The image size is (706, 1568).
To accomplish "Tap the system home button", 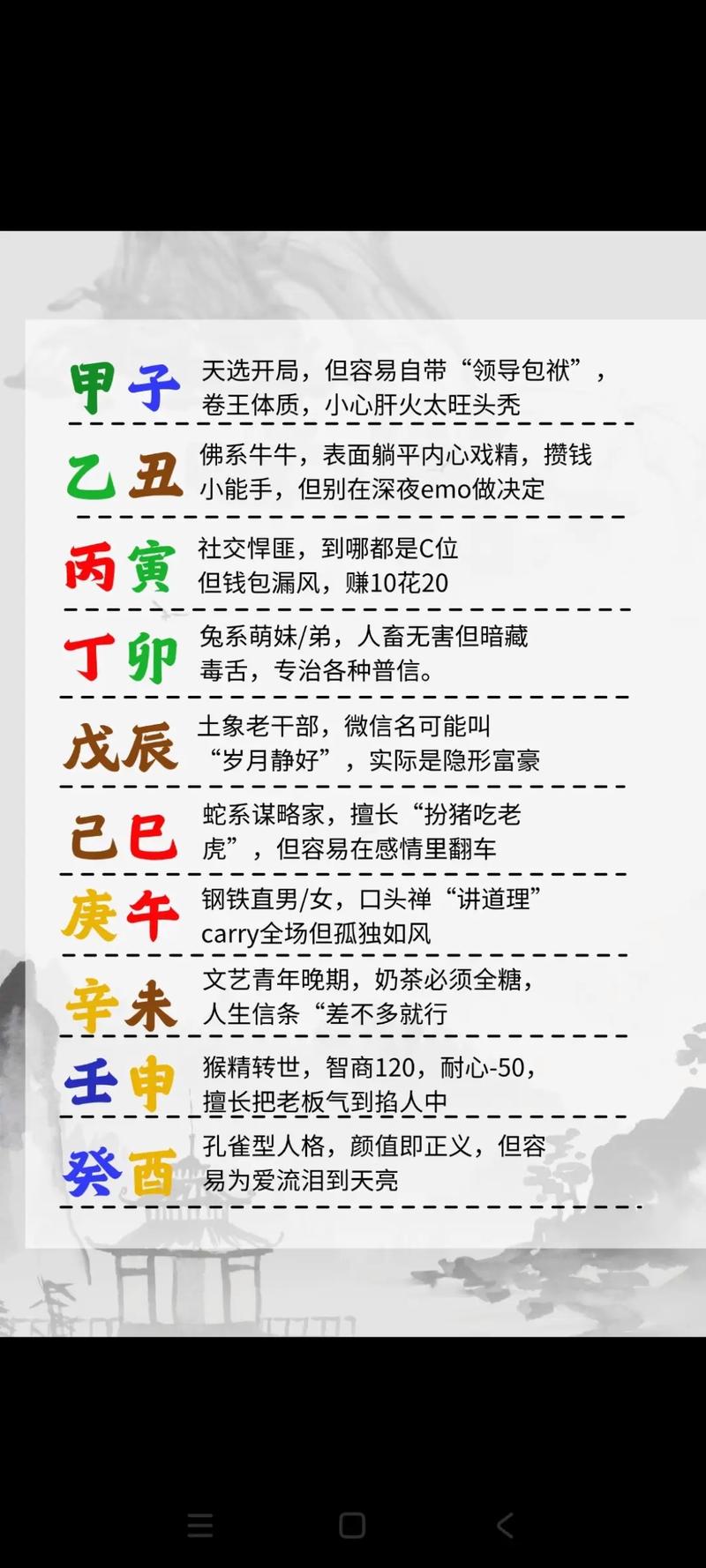I will point(352,1525).
